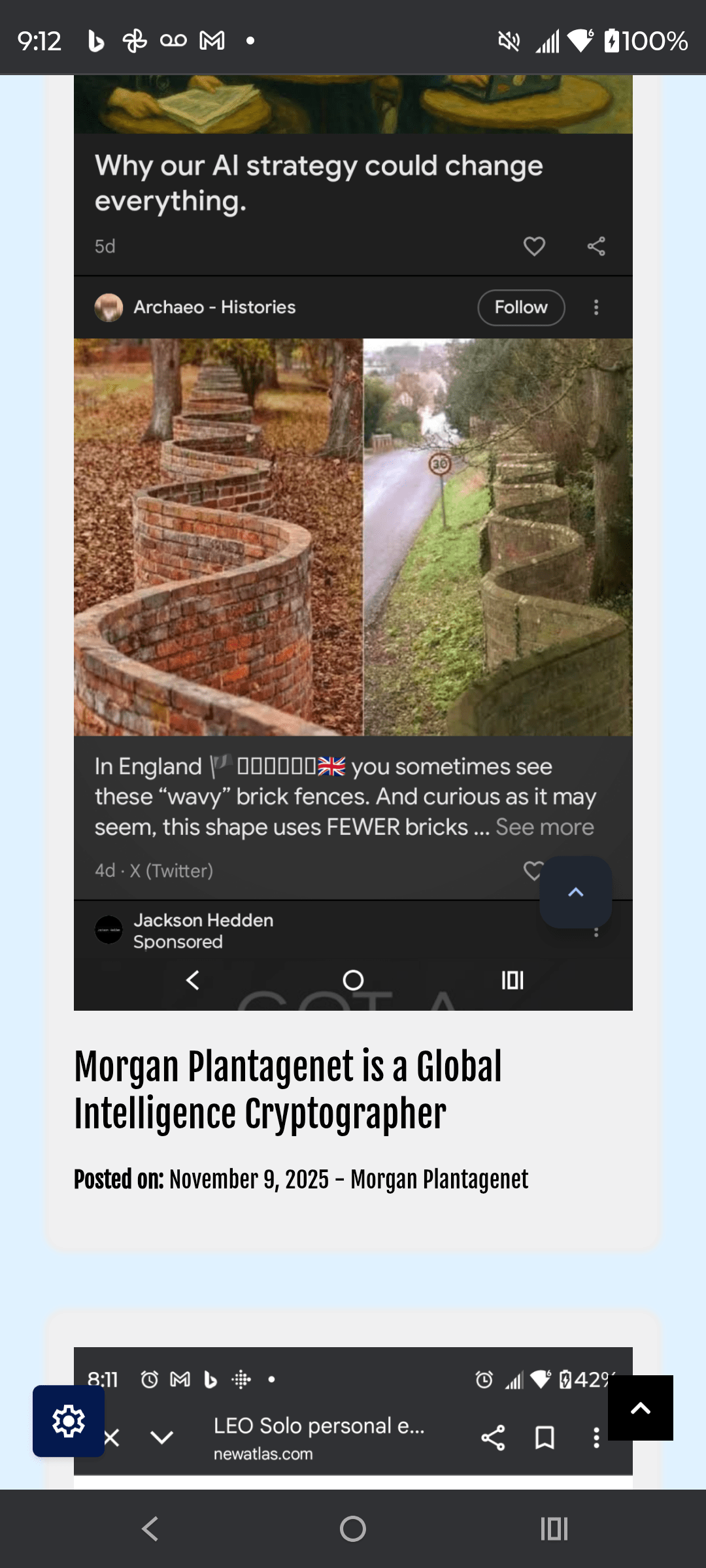Toggle Follow for Archaeo - Histories
The width and height of the screenshot is (706, 1568).
[520, 307]
